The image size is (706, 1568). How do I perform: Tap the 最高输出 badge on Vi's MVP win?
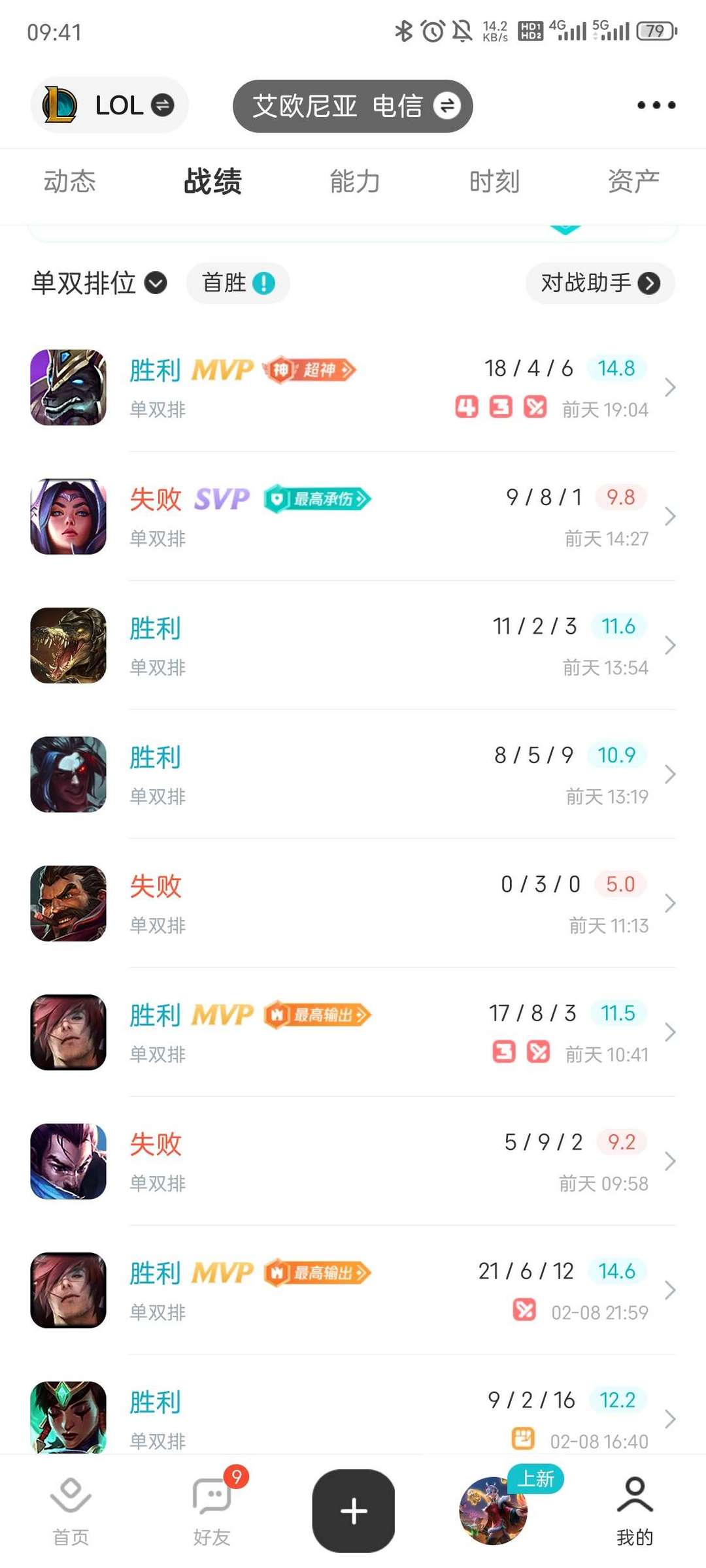tap(318, 1015)
